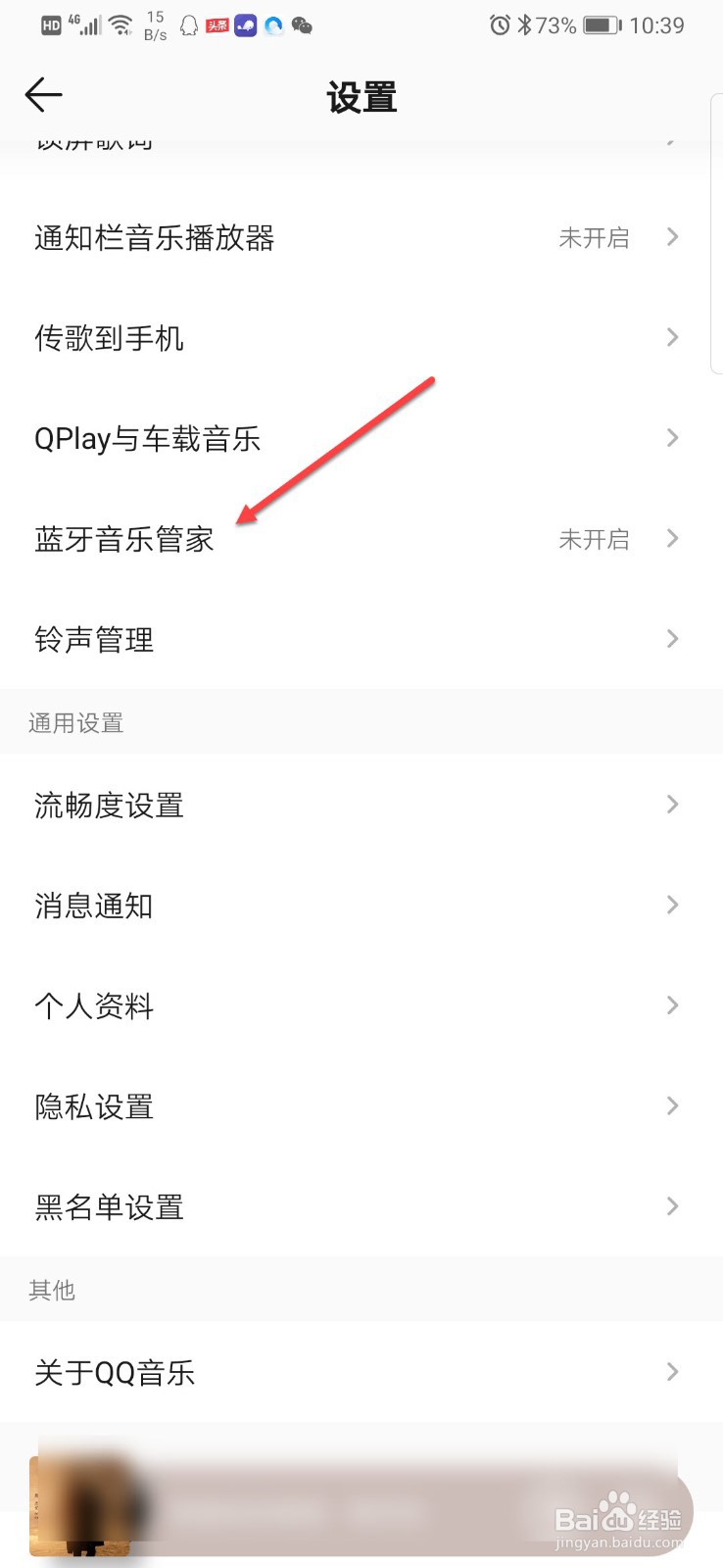Expand 铃声管理 with its chevron
This screenshot has width=723, height=1568.
673,639
